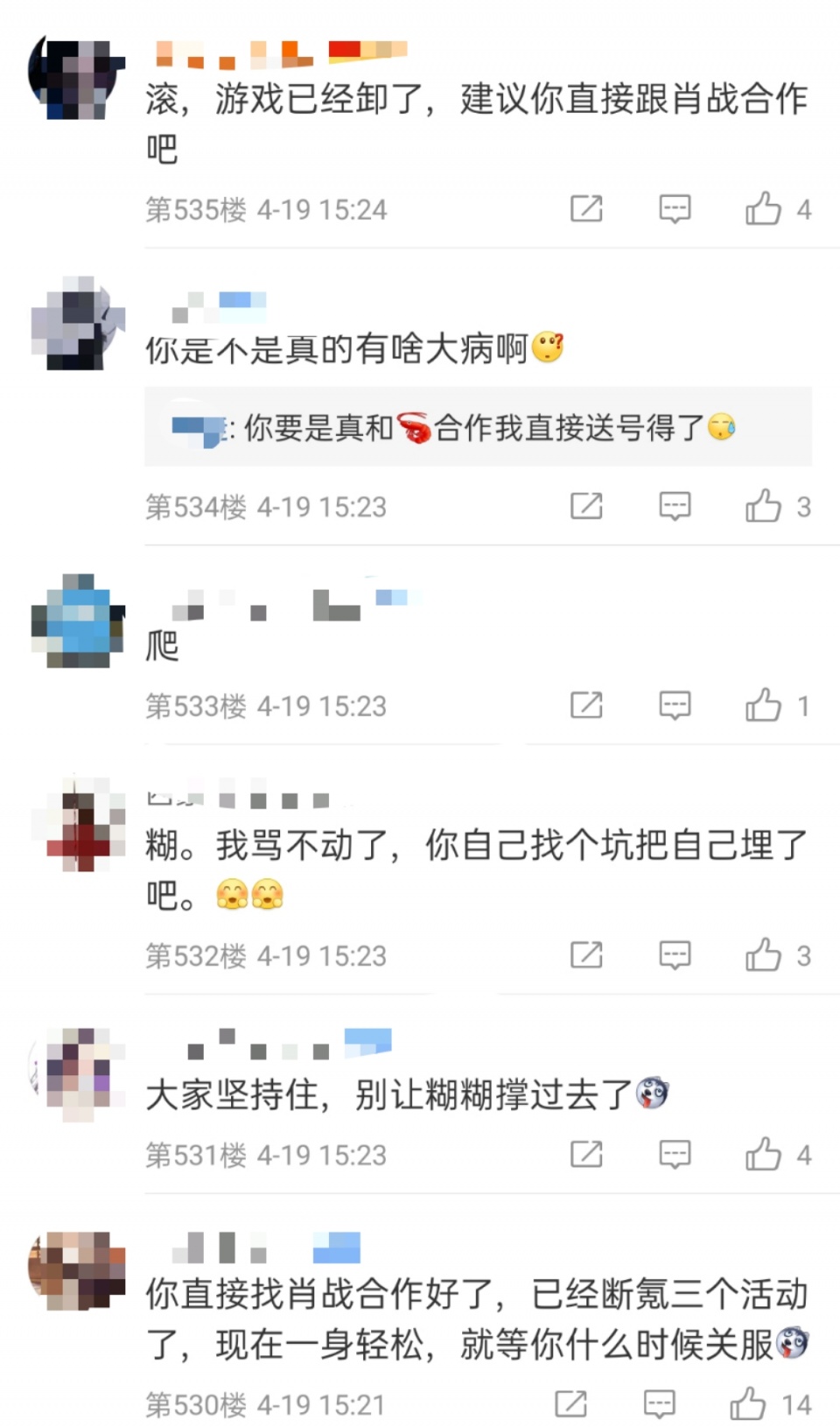Share the comment on floor 535
The height and width of the screenshot is (1427, 840).
click(x=586, y=209)
